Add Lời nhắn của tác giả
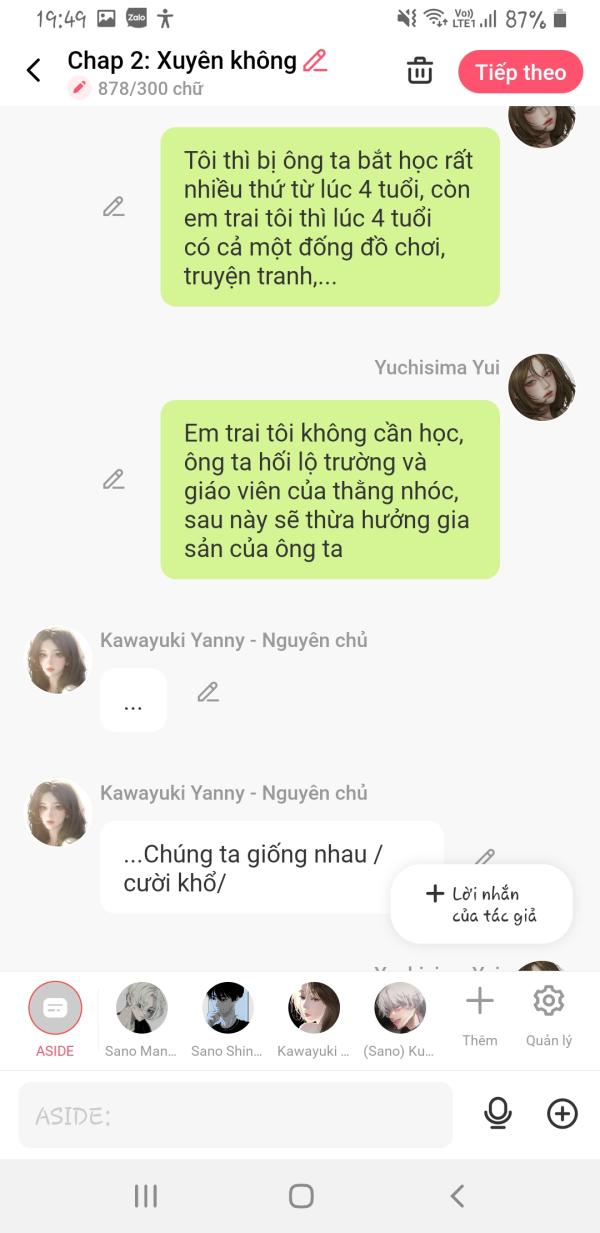 pyautogui.click(x=482, y=904)
